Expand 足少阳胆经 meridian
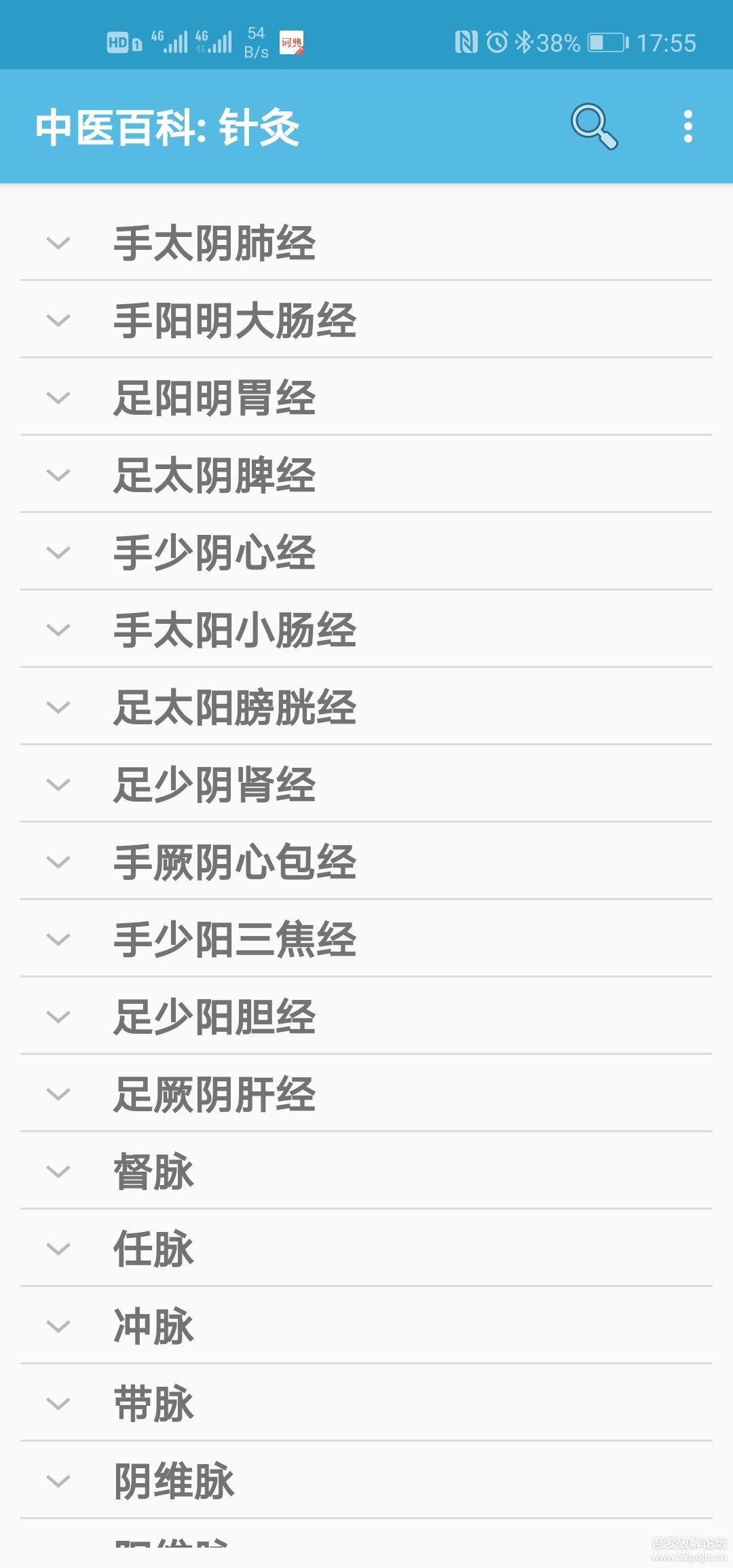The width and height of the screenshot is (733, 1568). coord(214,1017)
